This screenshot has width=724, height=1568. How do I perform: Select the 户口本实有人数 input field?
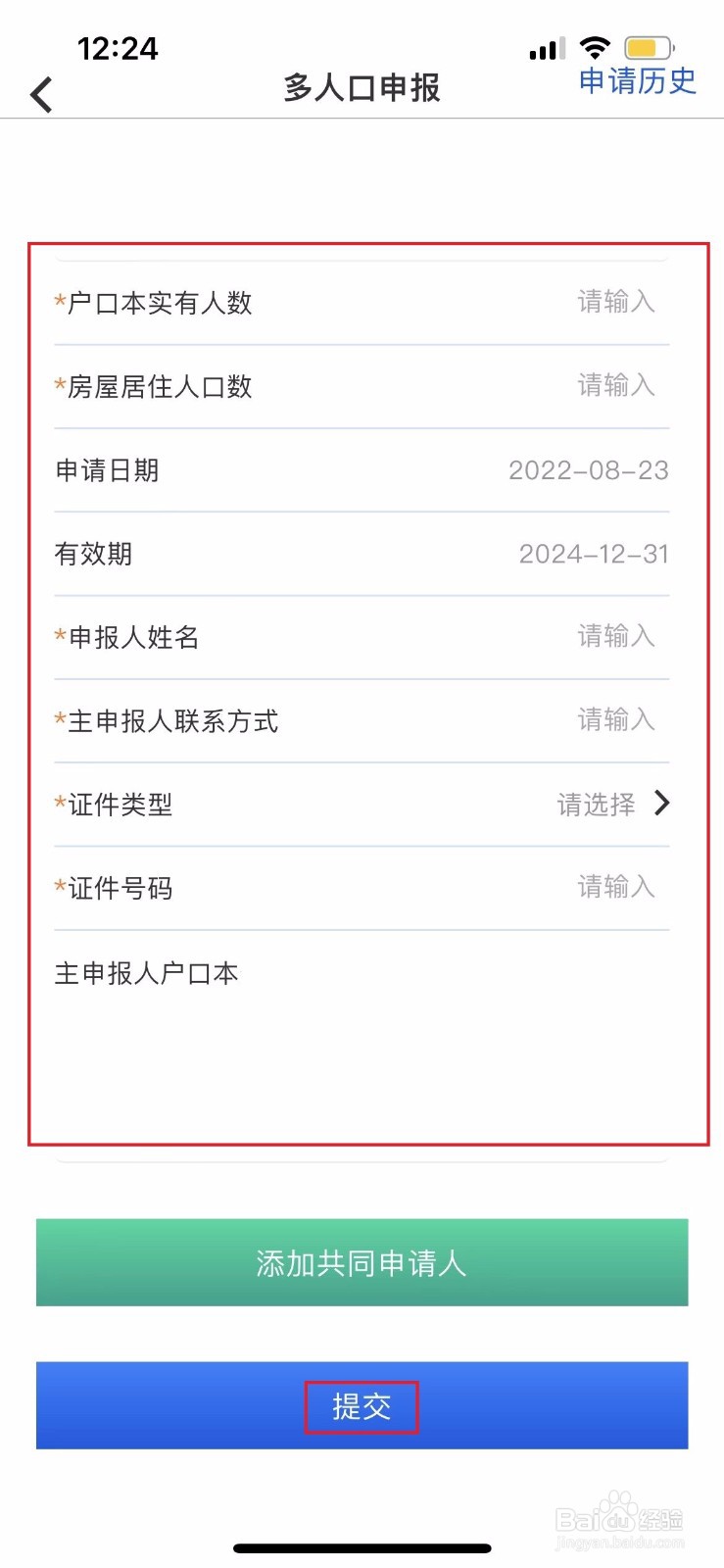click(613, 302)
